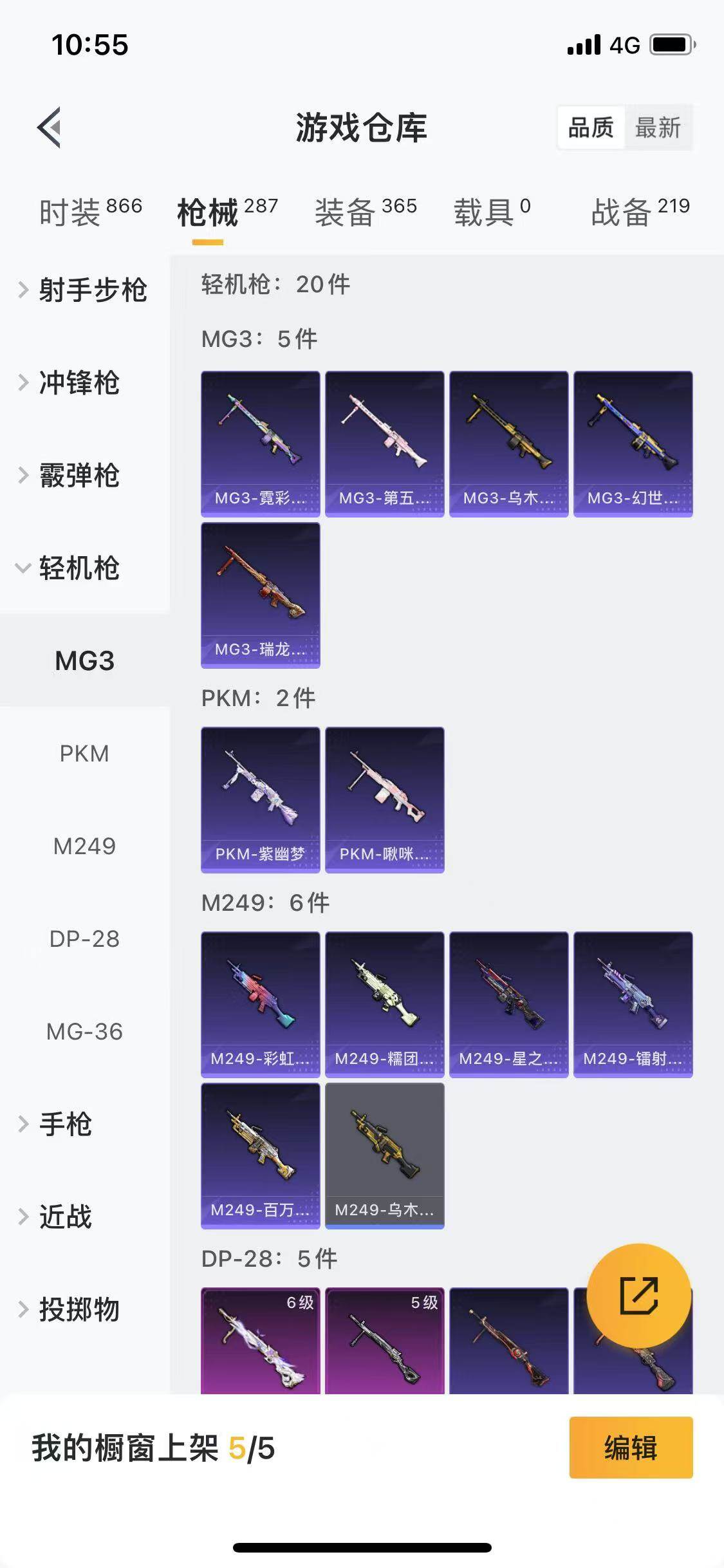Expand the 霰弹枪 category
Screen dimensions: 724x1568
tap(79, 476)
